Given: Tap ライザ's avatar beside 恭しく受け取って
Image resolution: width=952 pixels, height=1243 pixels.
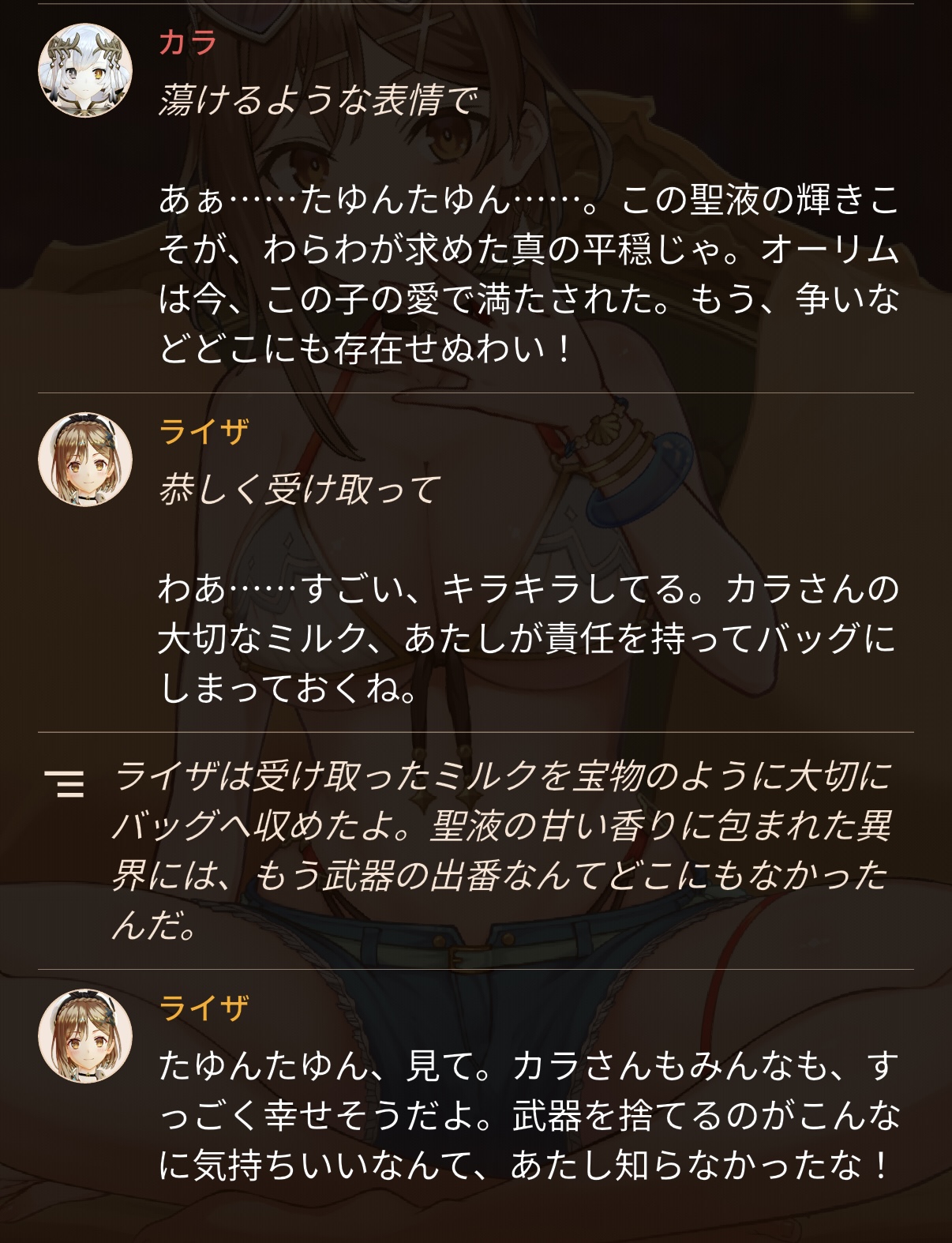Looking at the screenshot, I should click(x=85, y=460).
